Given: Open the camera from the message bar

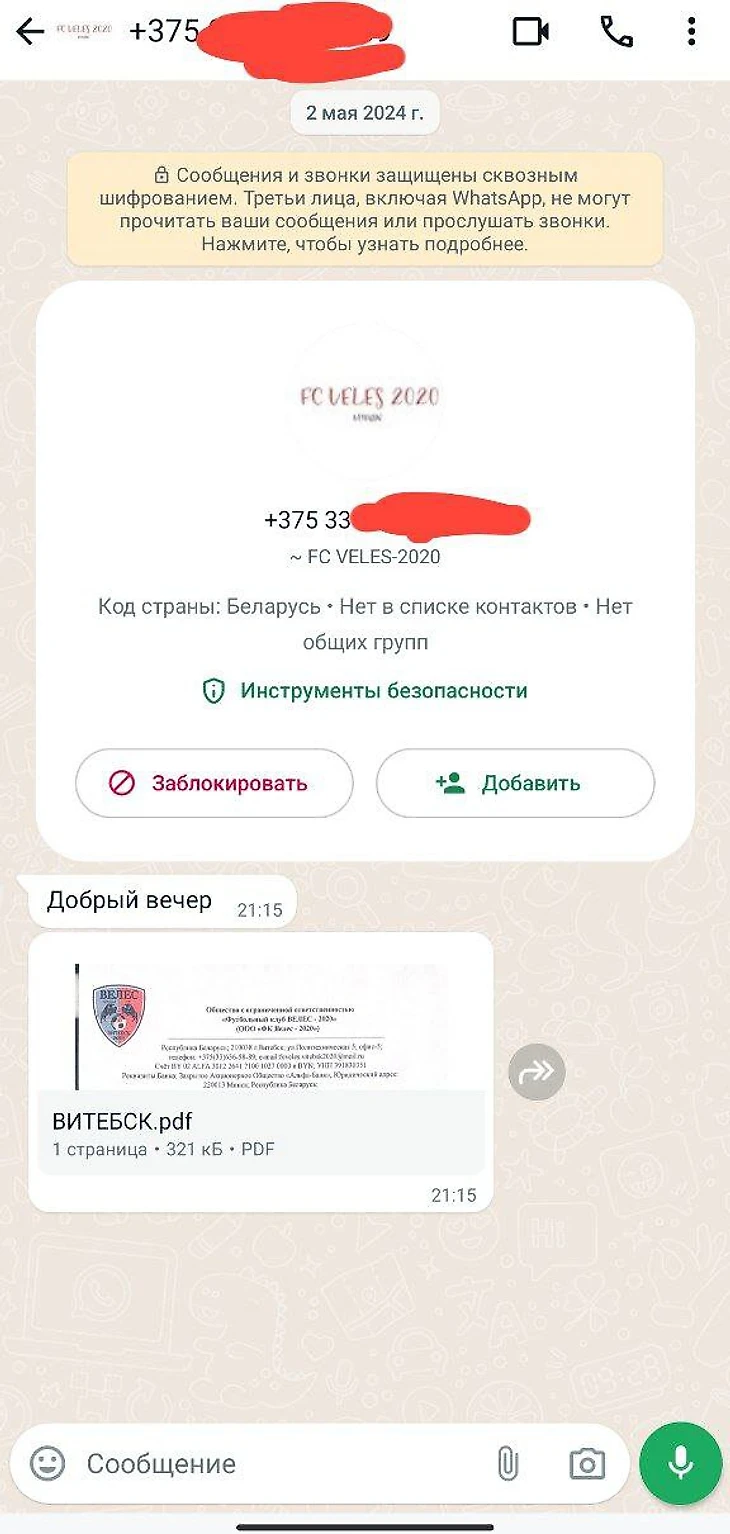Looking at the screenshot, I should [x=587, y=1464].
